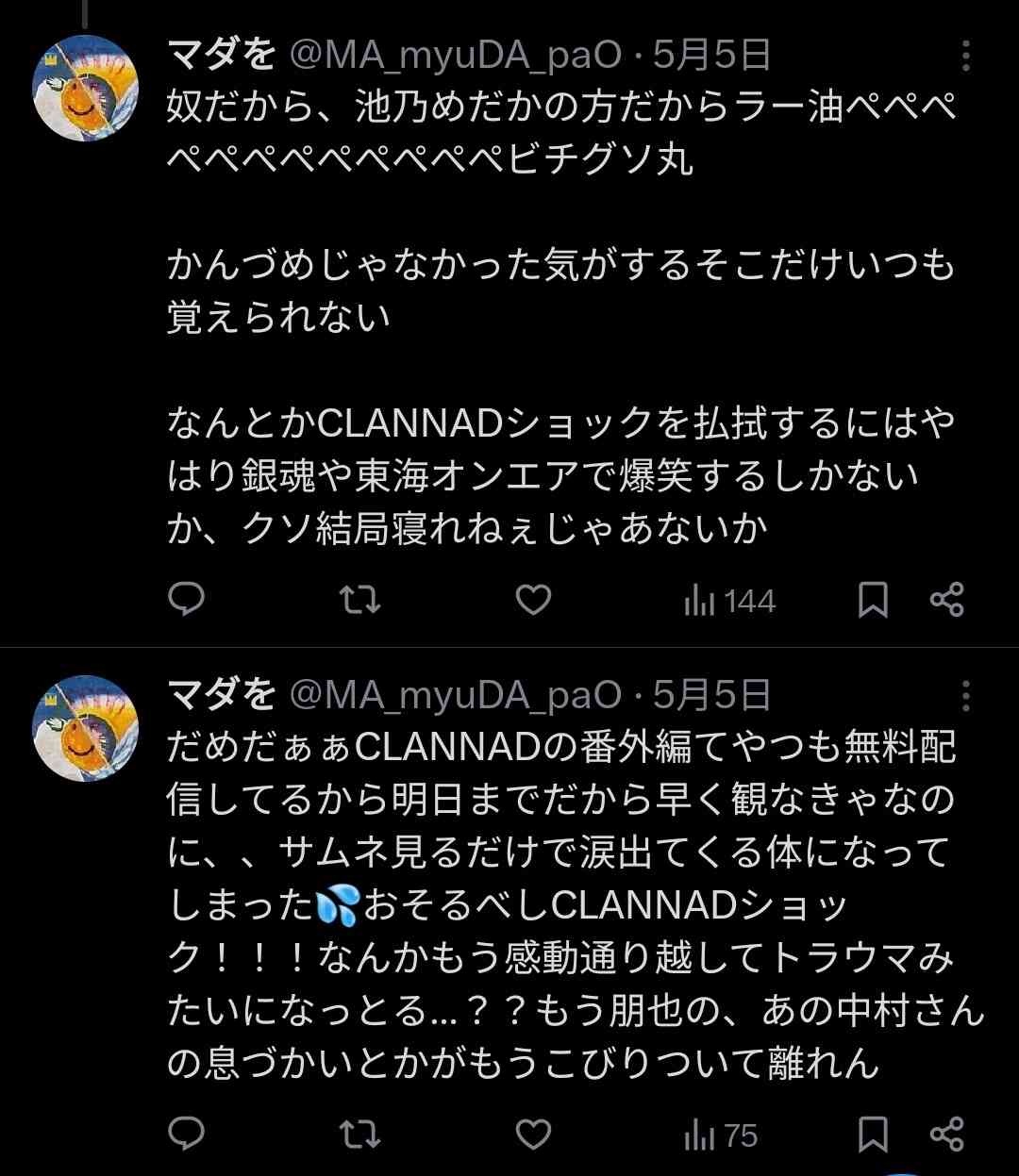The width and height of the screenshot is (1019, 1176).
Task: Reply to the tweet with 75 views
Action: 186,1134
